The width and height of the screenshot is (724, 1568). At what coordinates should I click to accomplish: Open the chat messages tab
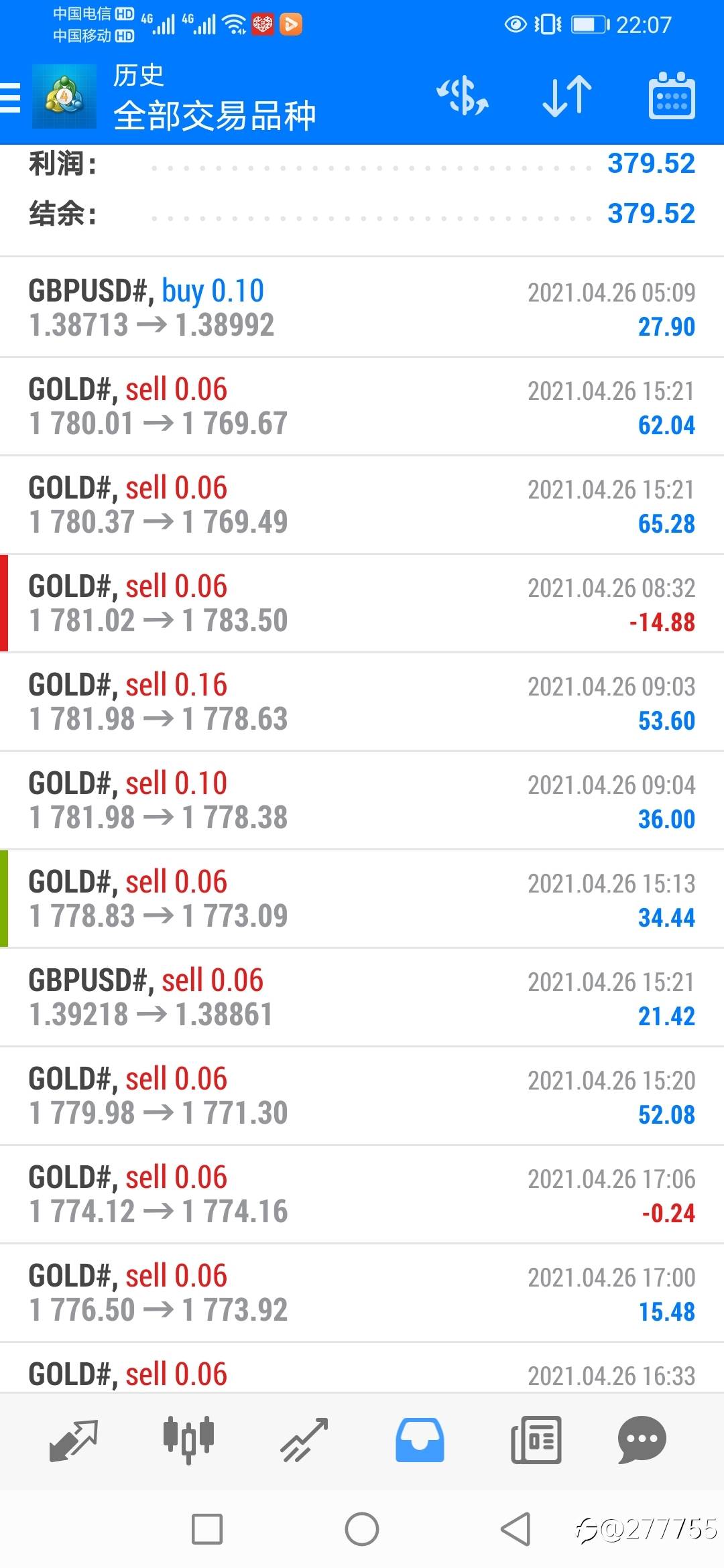[642, 1440]
